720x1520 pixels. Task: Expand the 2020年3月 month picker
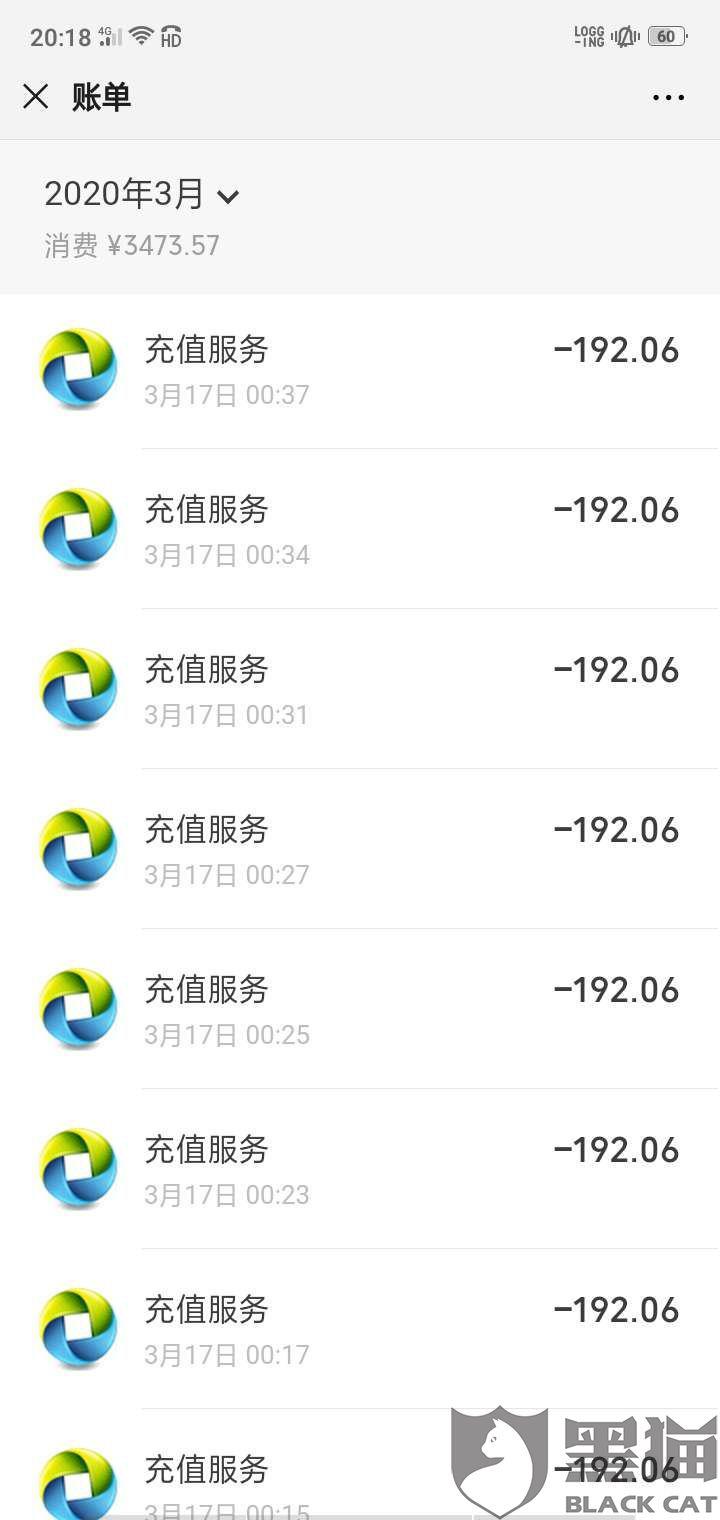(142, 194)
